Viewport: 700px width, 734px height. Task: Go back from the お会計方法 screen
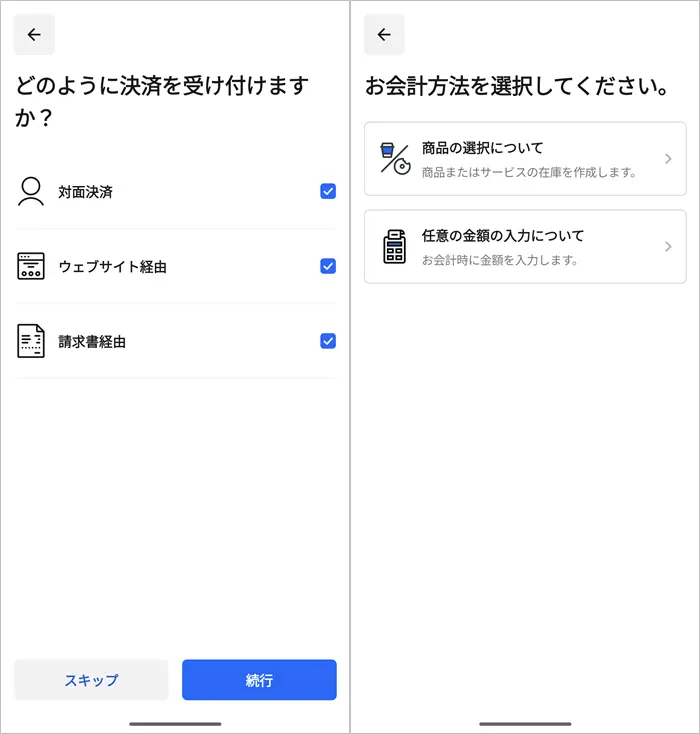[x=384, y=35]
